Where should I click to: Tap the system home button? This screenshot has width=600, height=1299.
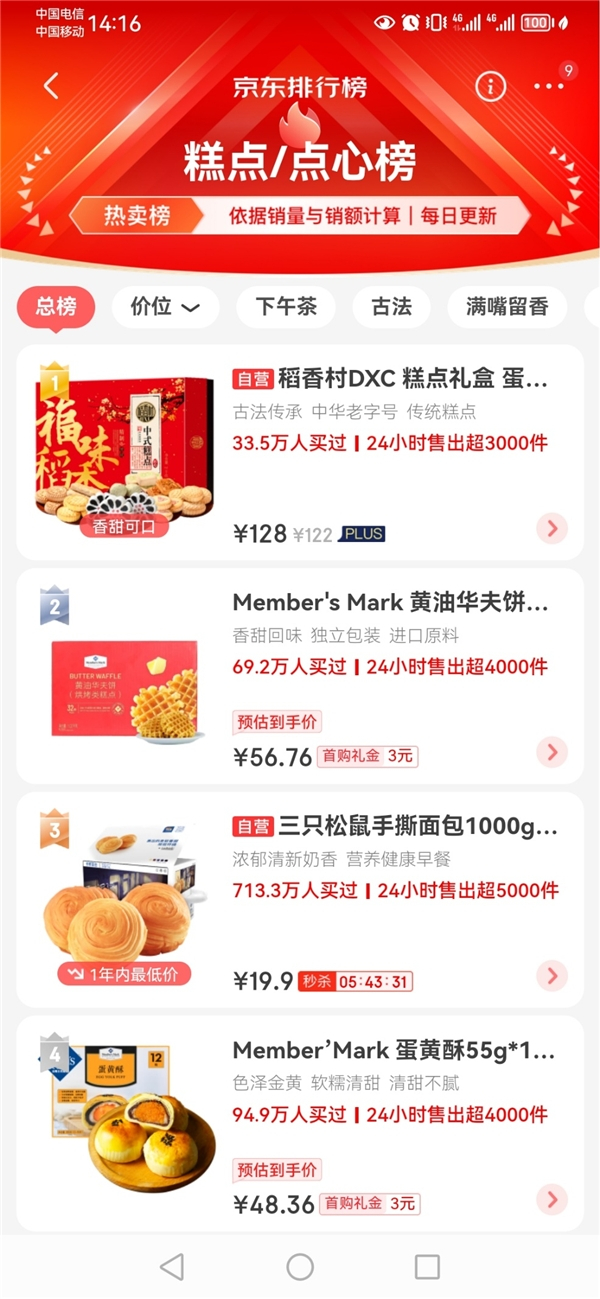pos(300,1267)
